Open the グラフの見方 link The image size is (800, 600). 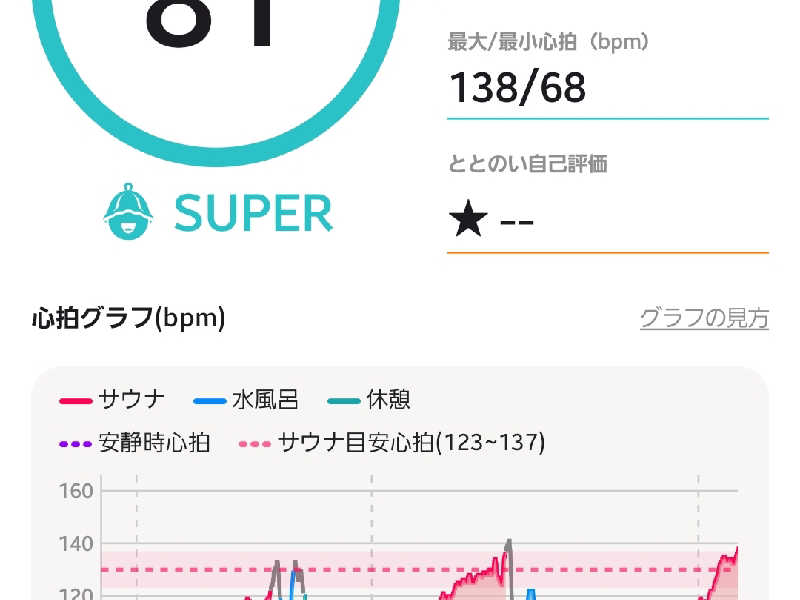[x=704, y=319]
